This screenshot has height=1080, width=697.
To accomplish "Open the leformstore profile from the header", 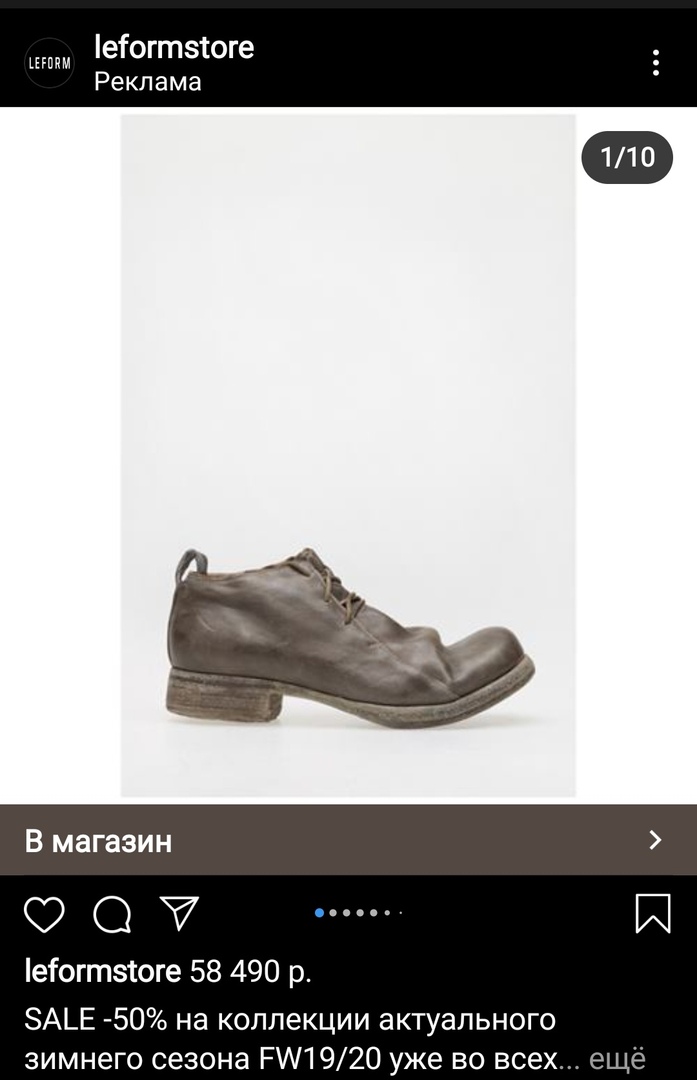I will [174, 47].
